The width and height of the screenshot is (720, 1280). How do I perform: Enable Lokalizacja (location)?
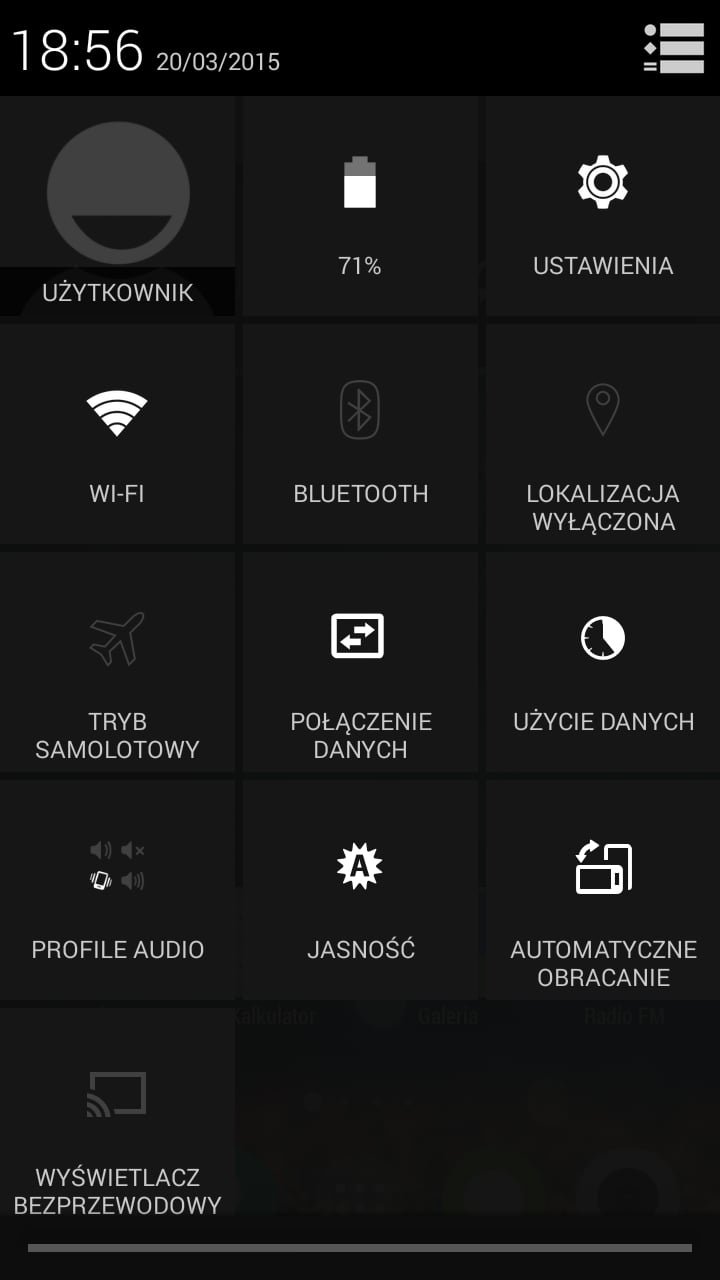[x=603, y=434]
